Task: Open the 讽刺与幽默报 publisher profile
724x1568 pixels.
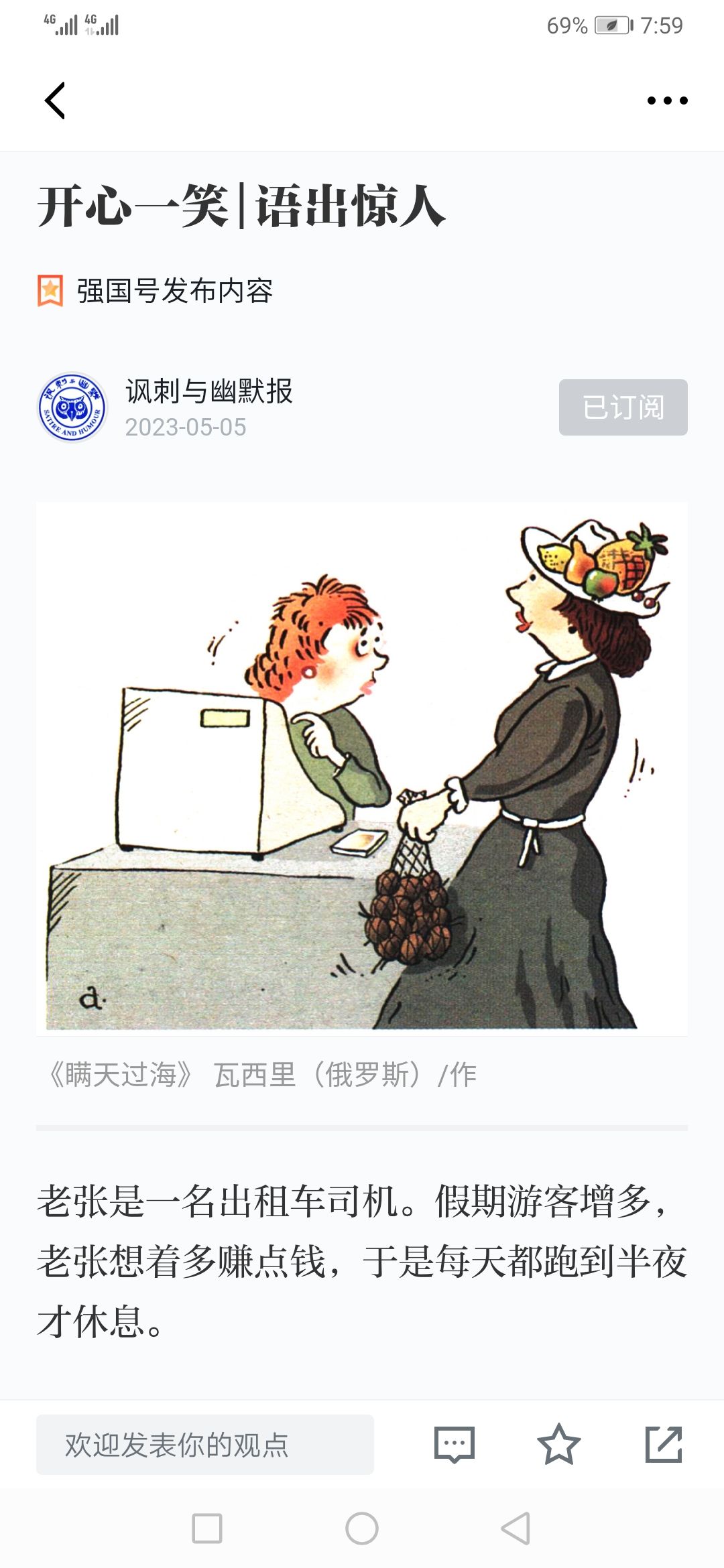Action: click(209, 391)
